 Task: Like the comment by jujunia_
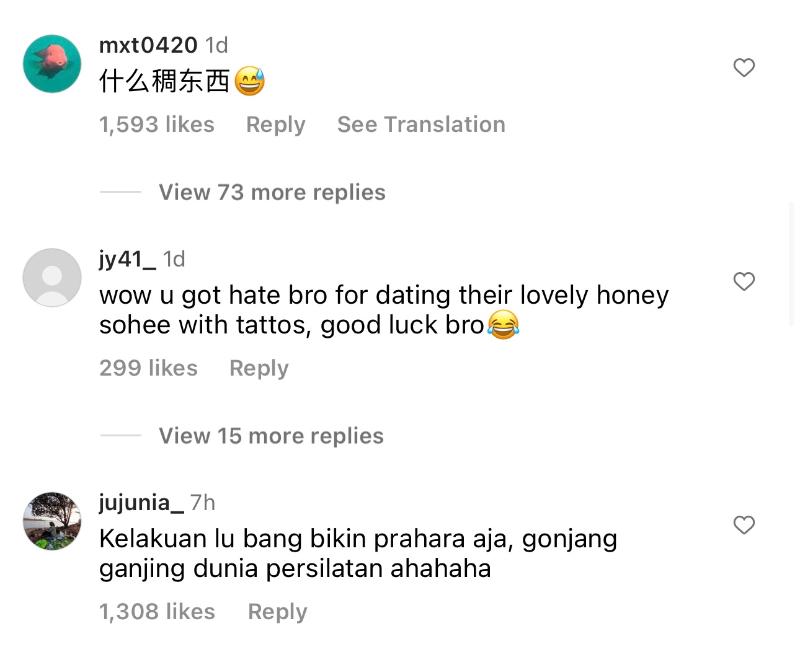(x=744, y=525)
